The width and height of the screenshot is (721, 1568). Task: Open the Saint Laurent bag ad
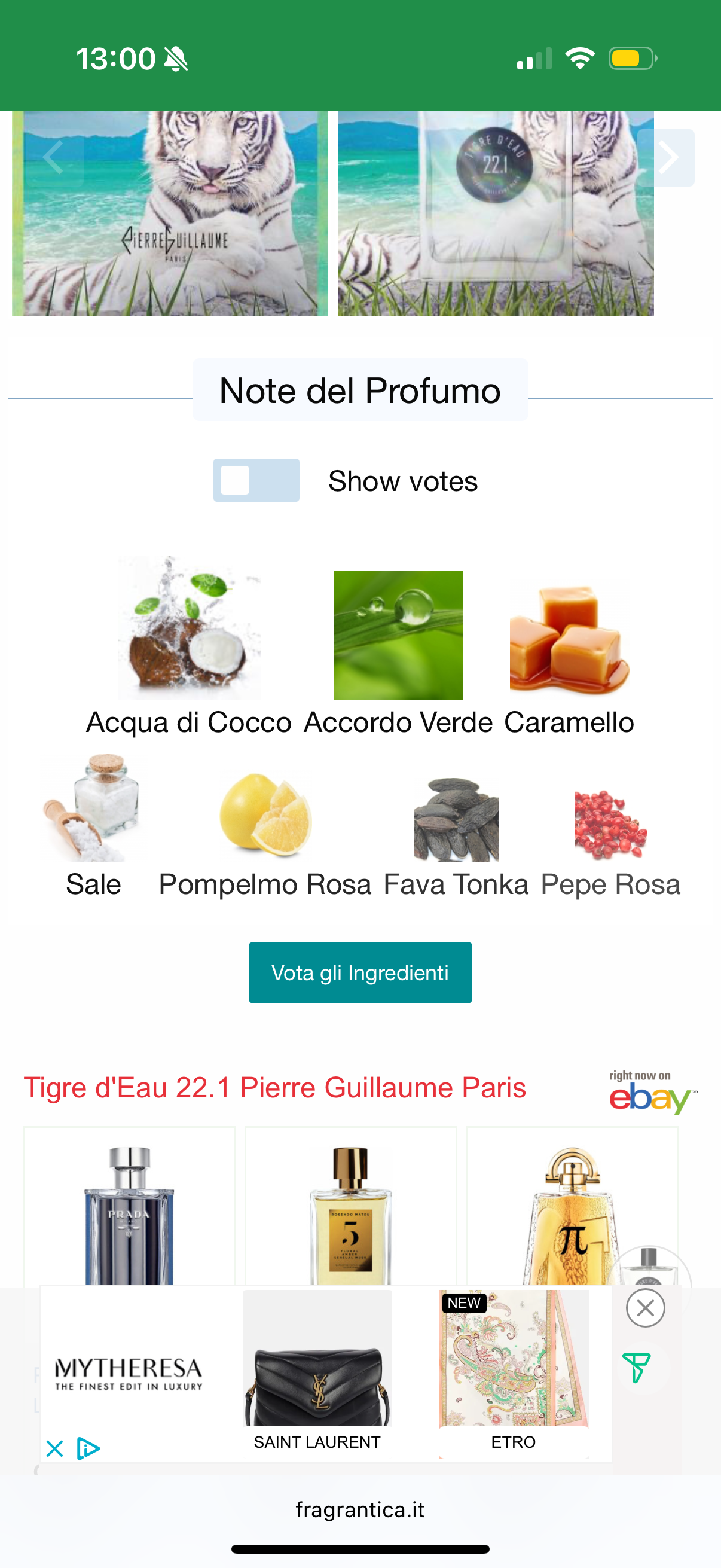(317, 1369)
